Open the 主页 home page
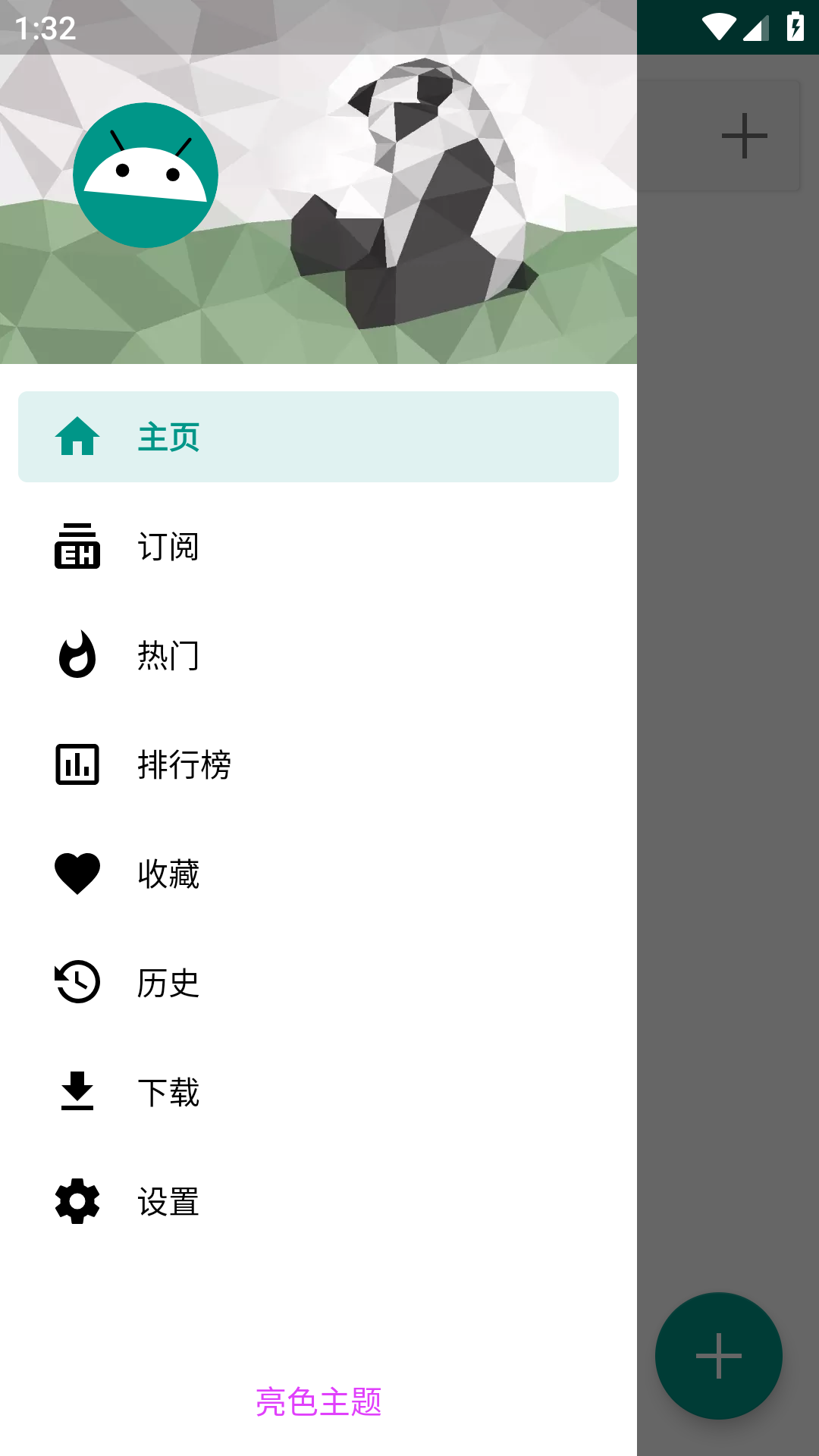The image size is (819, 1456). pos(318,437)
